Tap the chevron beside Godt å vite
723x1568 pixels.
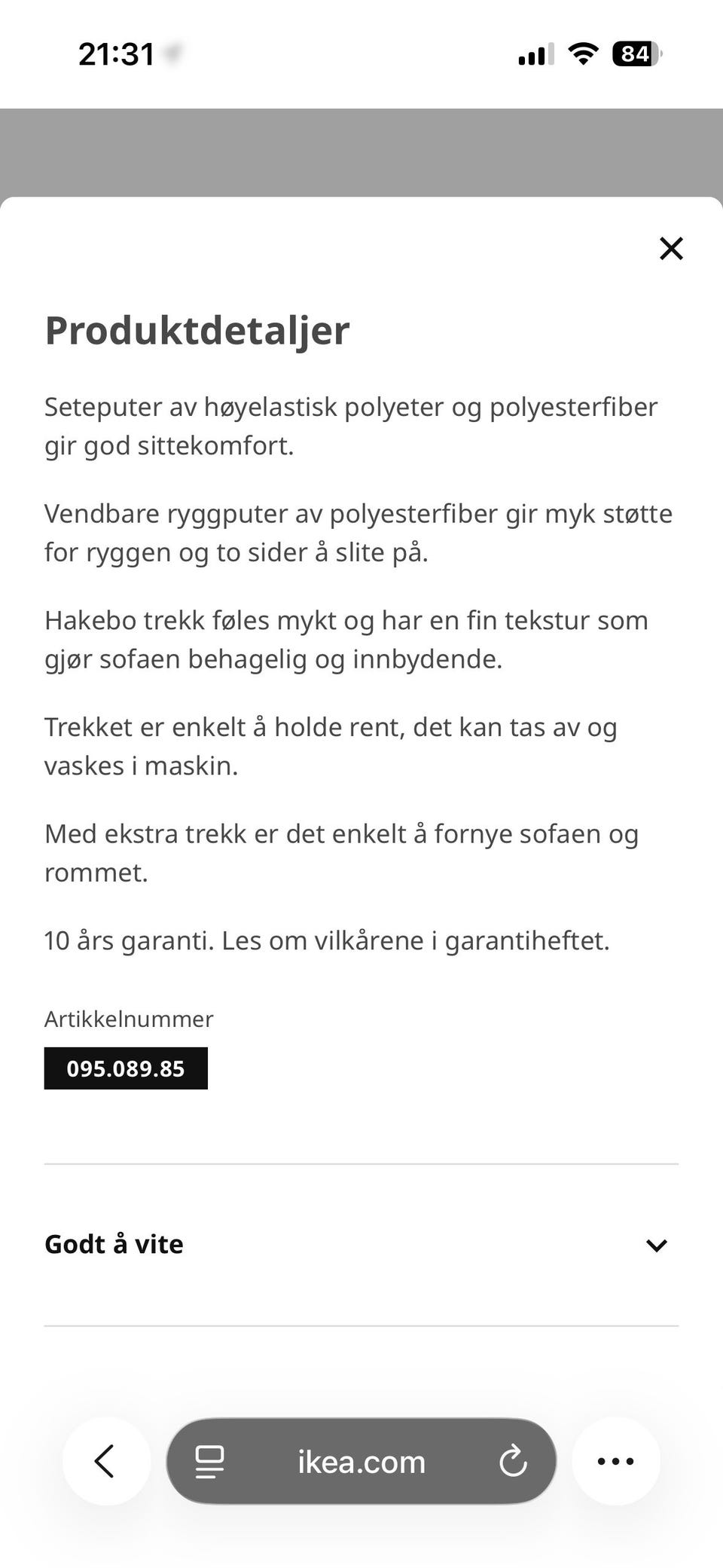[x=657, y=1244]
